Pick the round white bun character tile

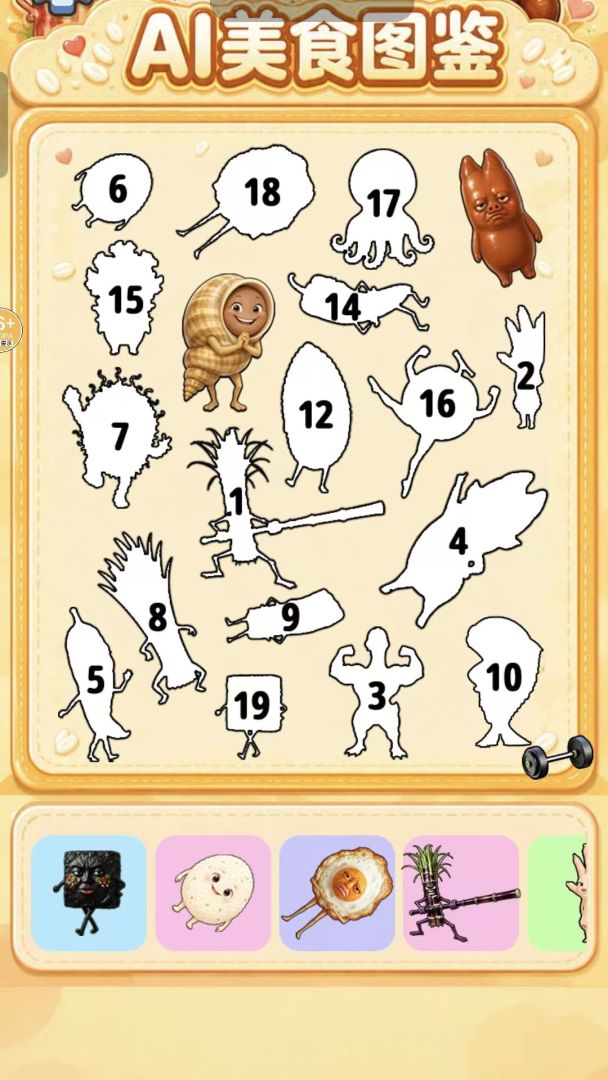[213, 893]
